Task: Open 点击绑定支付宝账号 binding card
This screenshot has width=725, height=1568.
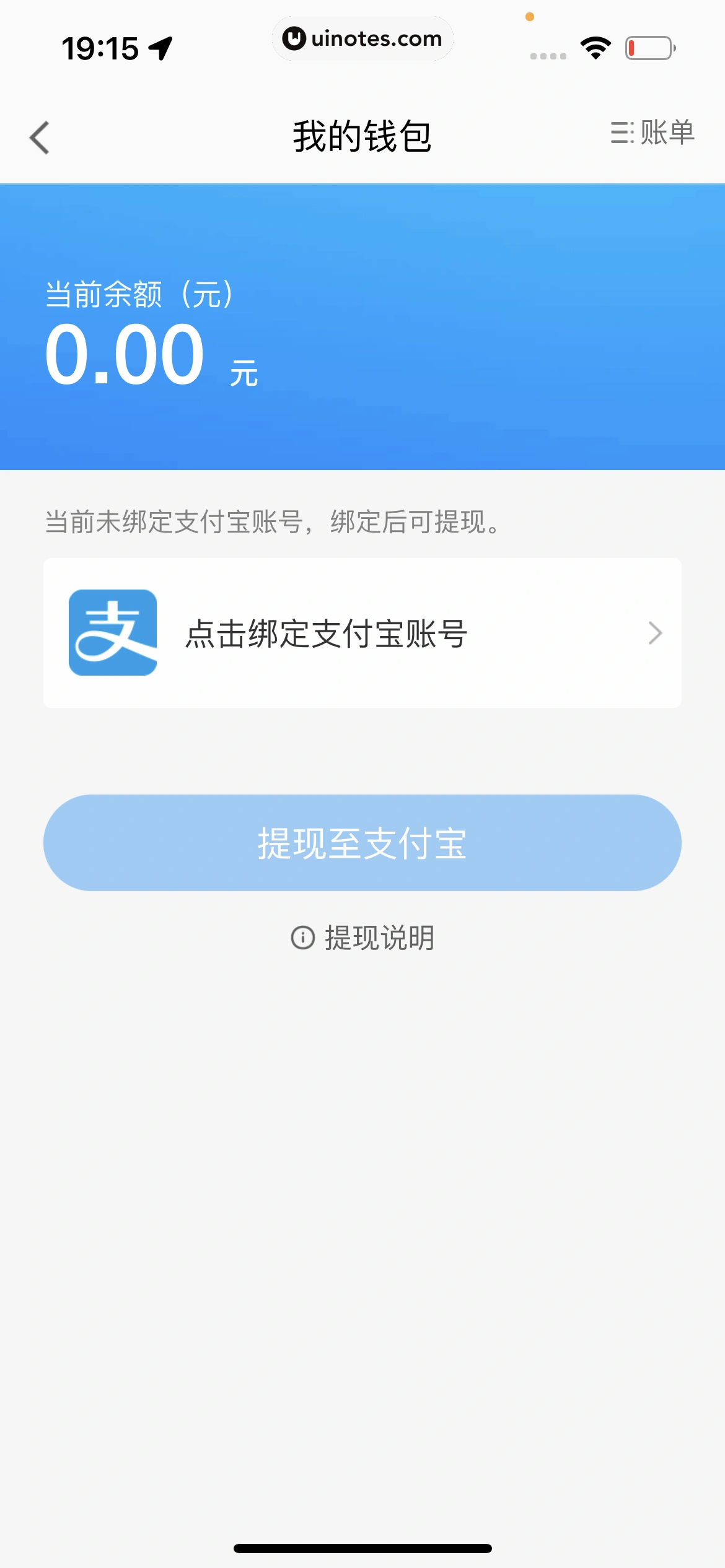Action: click(362, 633)
